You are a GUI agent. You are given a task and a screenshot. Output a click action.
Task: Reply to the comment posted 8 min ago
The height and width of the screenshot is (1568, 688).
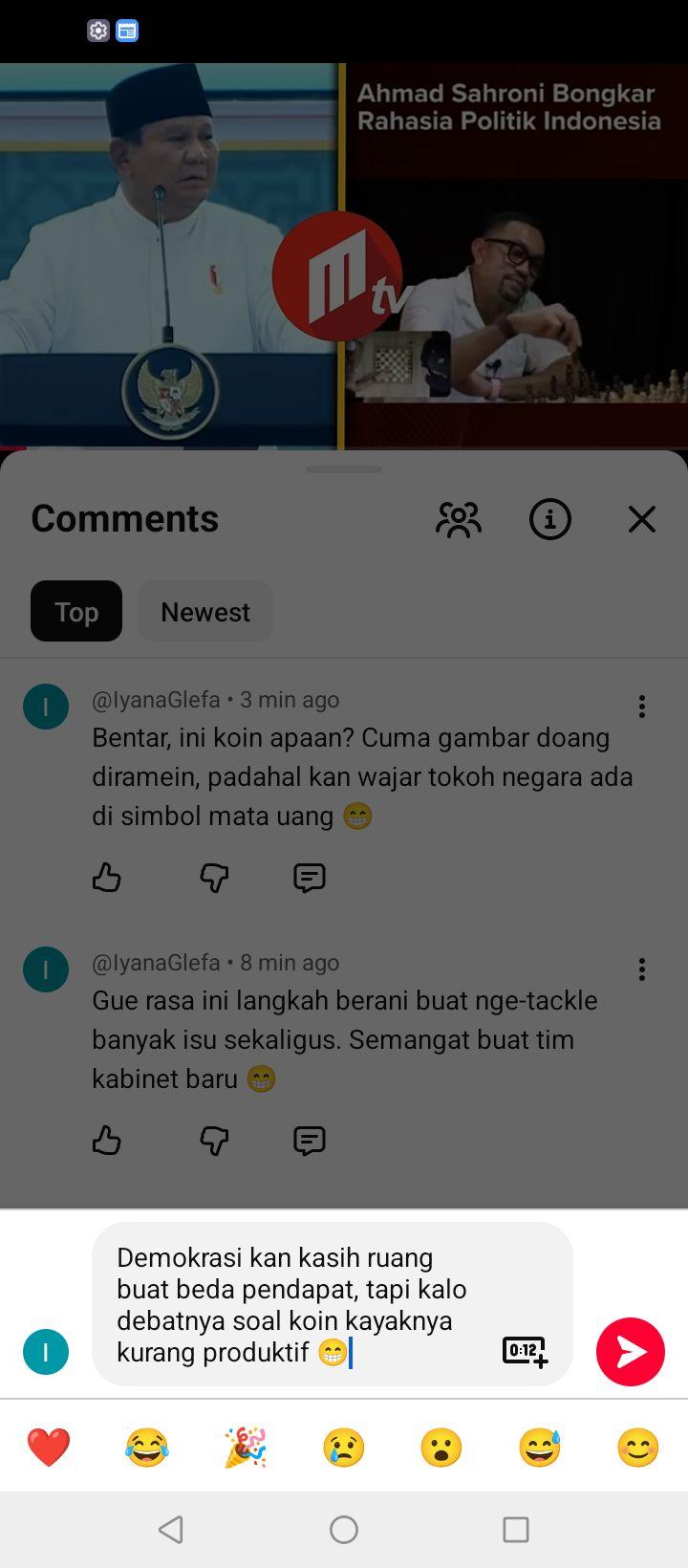pos(310,1141)
